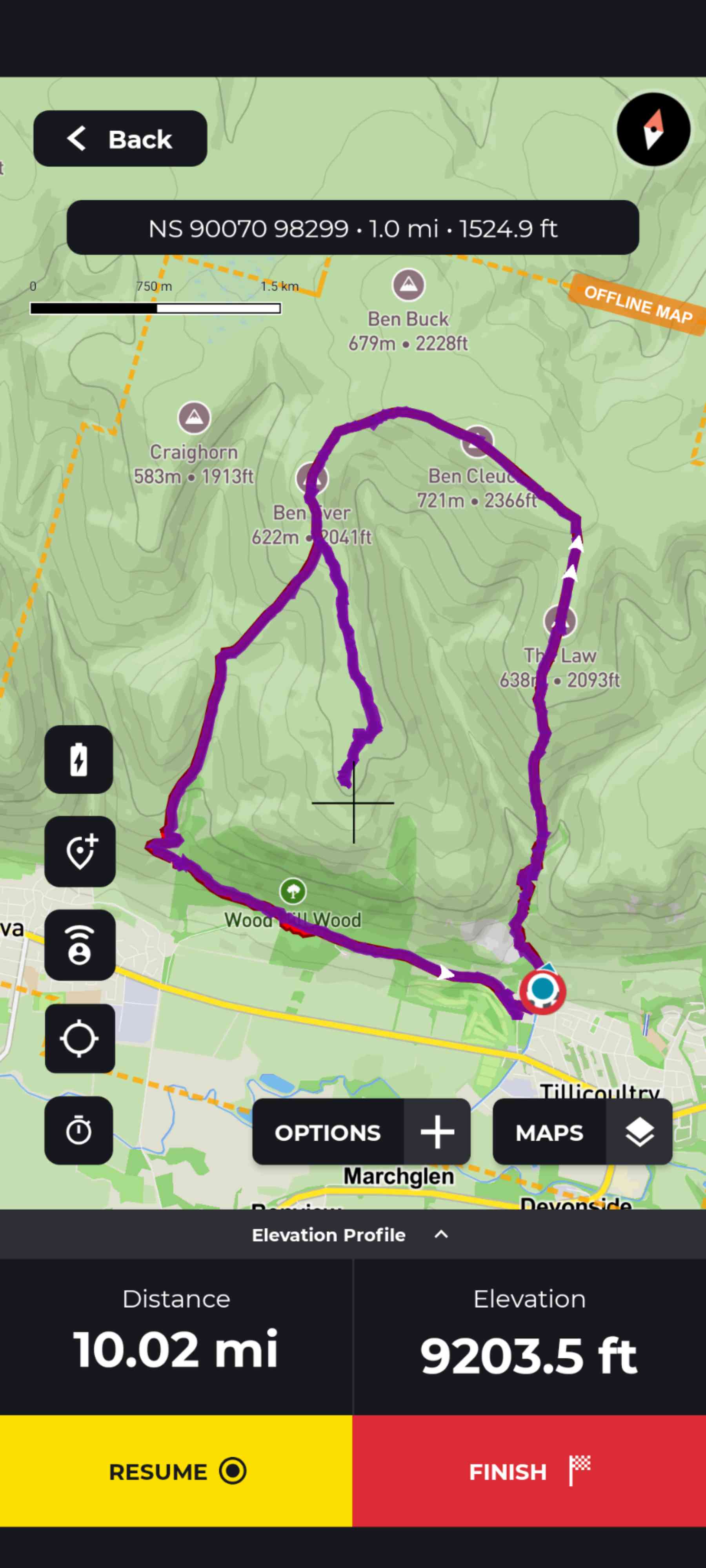Go back using the Back button
This screenshot has height=1568, width=706.
click(x=120, y=139)
